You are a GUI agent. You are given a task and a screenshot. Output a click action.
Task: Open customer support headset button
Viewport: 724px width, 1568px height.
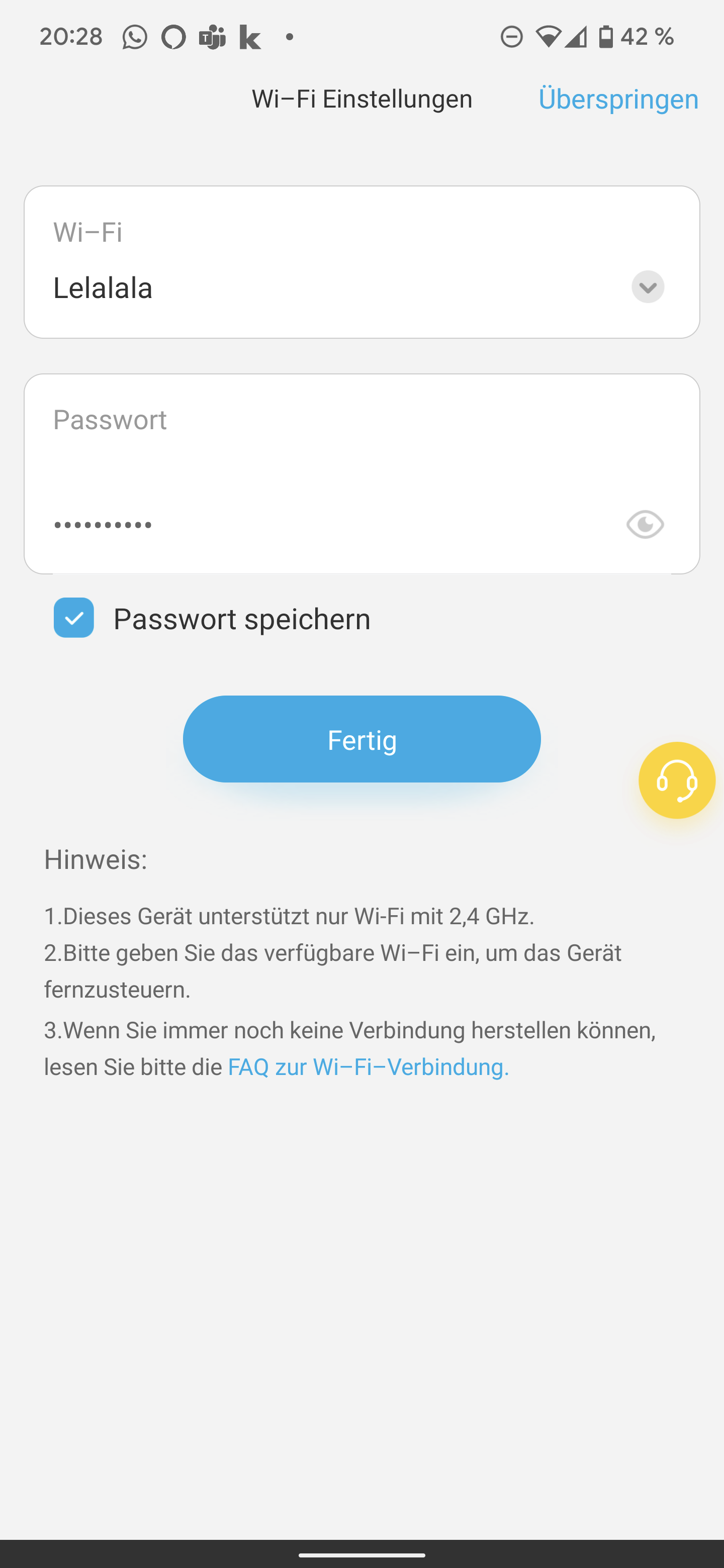point(676,780)
